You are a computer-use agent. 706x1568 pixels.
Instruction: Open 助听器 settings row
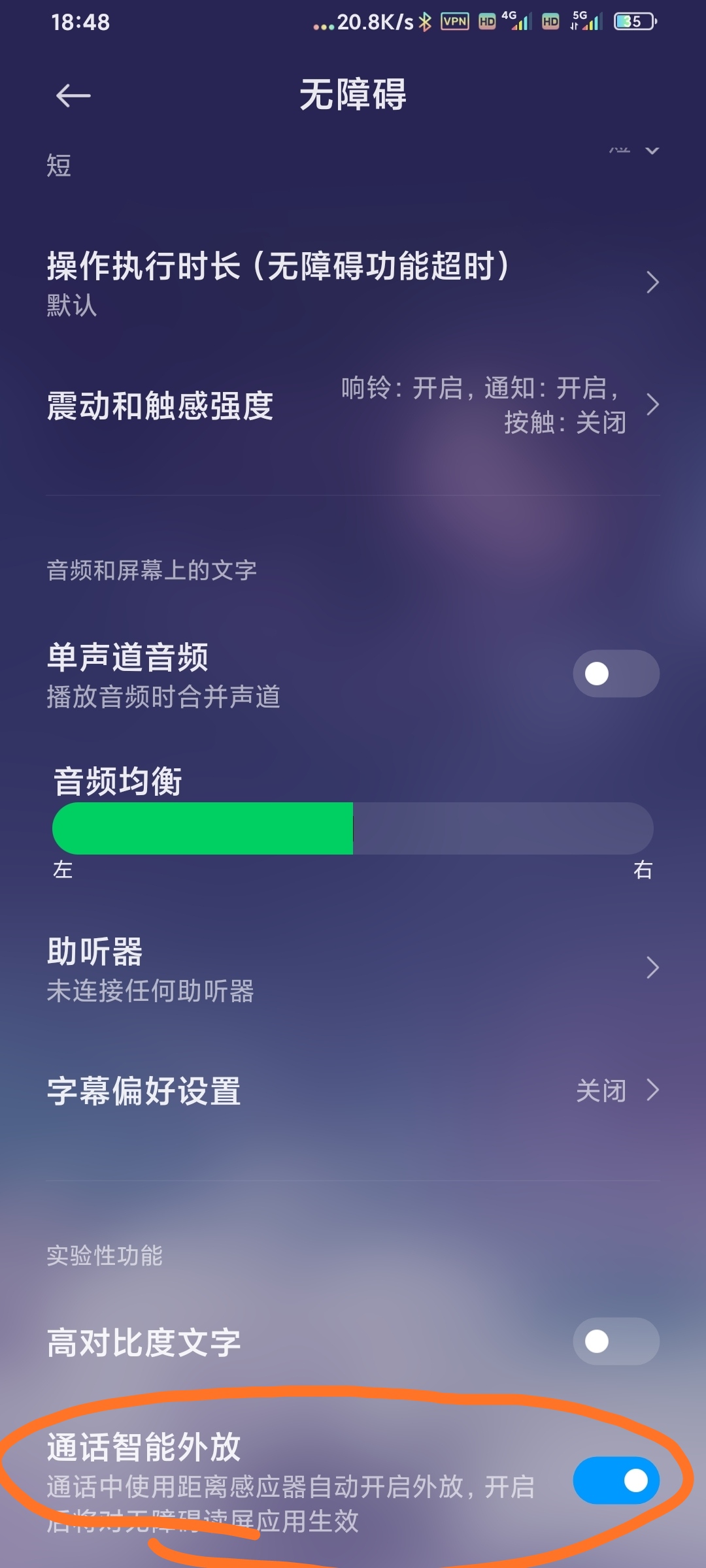pos(353,969)
